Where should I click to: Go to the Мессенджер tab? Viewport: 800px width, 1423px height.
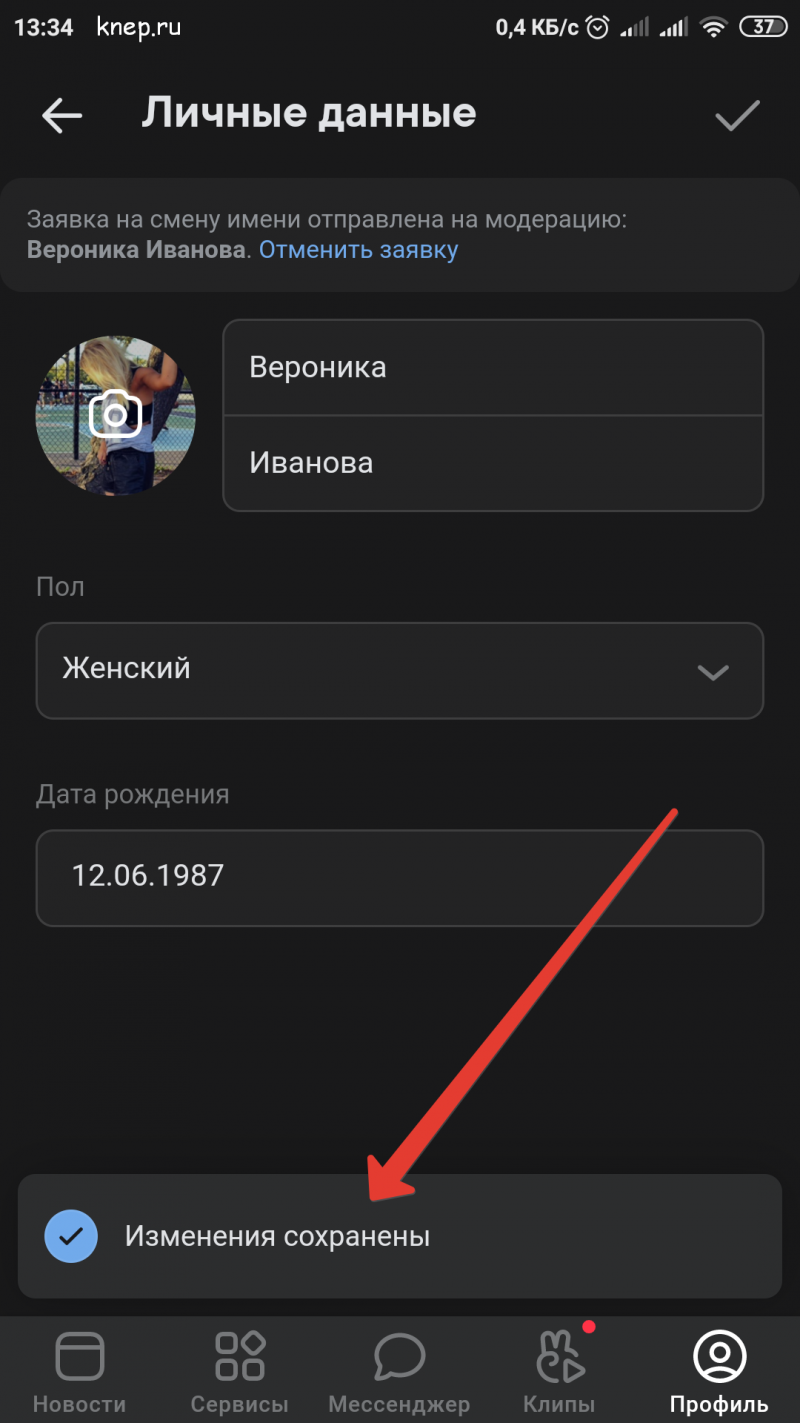399,1372
